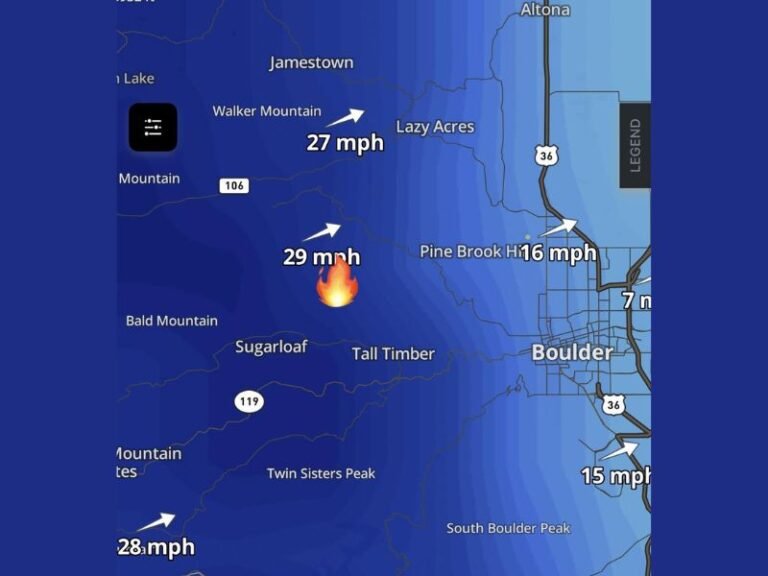Open the map layer filter settings
The image size is (768, 576).
coord(153,127)
